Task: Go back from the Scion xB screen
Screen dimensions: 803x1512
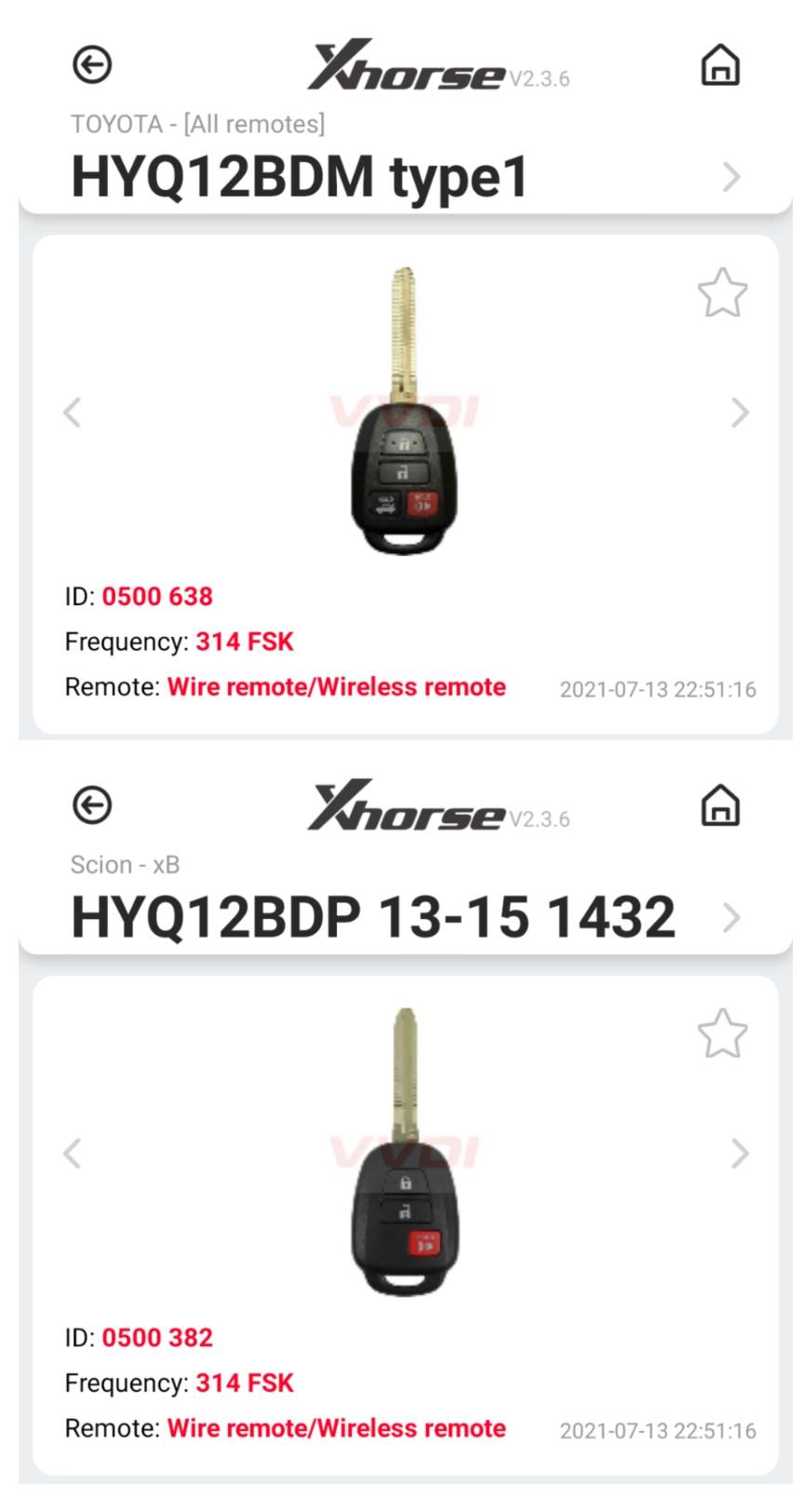Action: tap(92, 805)
